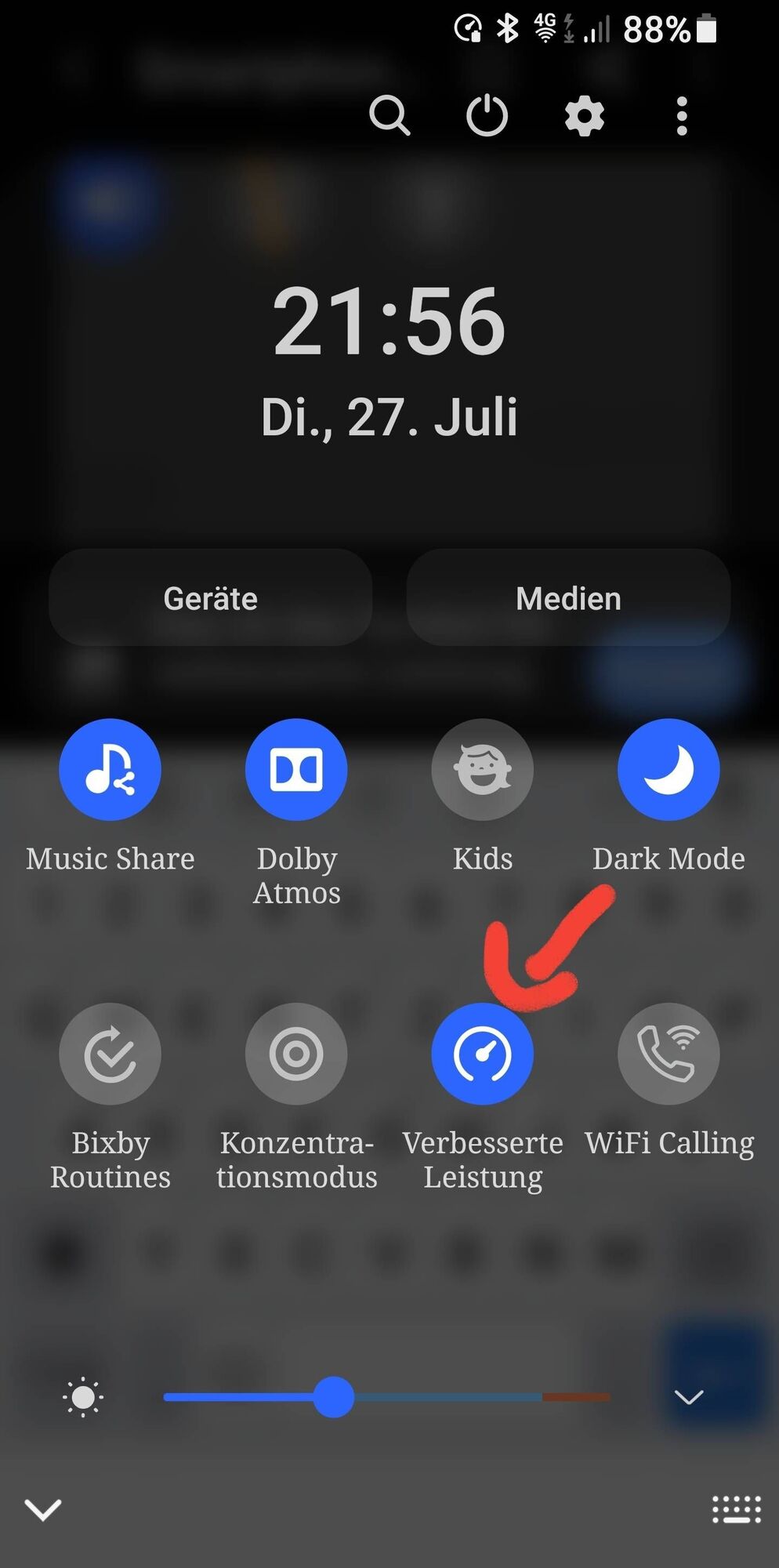Open settings via gear icon
This screenshot has width=779, height=1568.
[585, 116]
